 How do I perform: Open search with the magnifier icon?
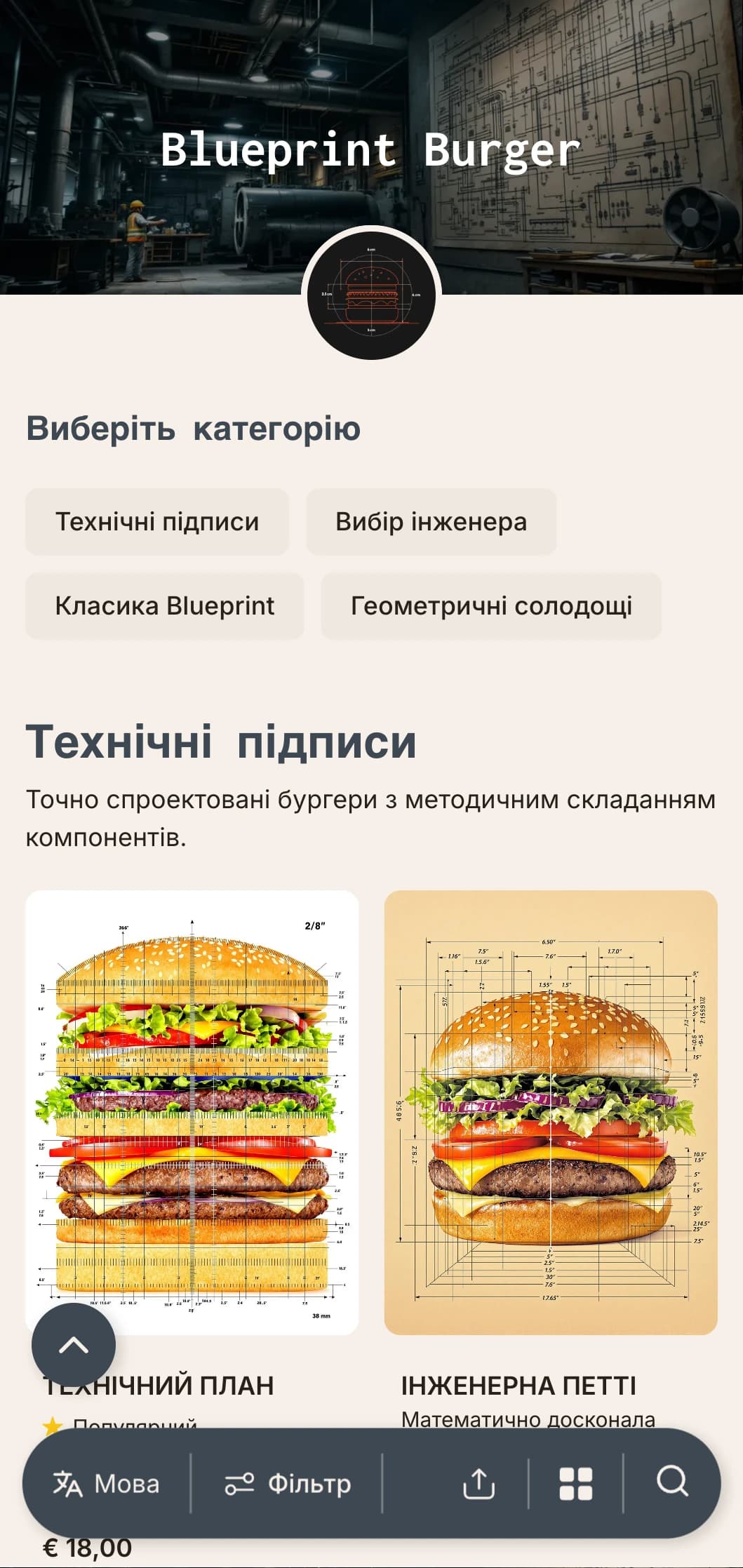[672, 1482]
